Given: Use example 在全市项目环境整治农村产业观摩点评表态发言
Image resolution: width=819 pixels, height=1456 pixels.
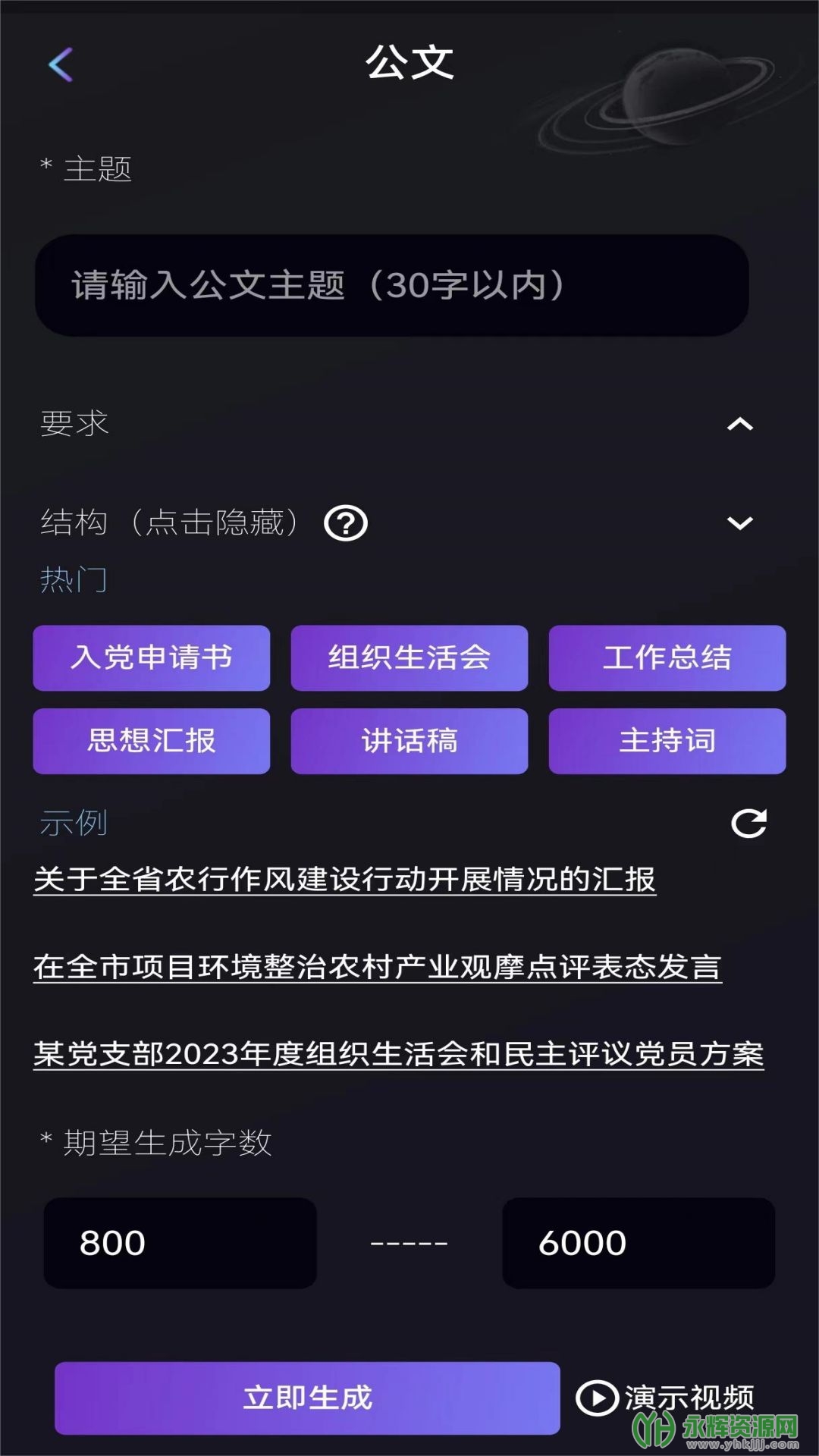Looking at the screenshot, I should click(x=377, y=967).
